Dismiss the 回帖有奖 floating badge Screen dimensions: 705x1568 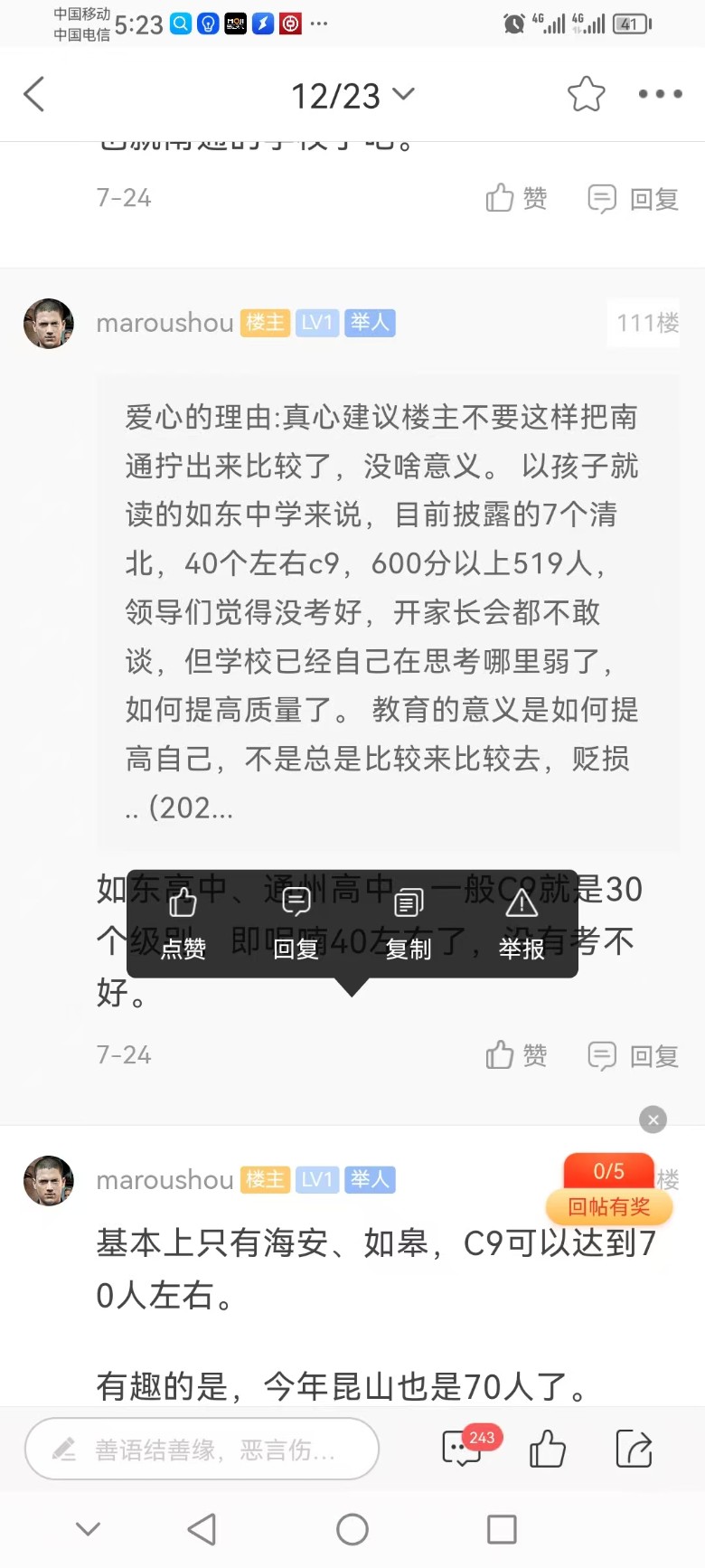coord(653,1119)
